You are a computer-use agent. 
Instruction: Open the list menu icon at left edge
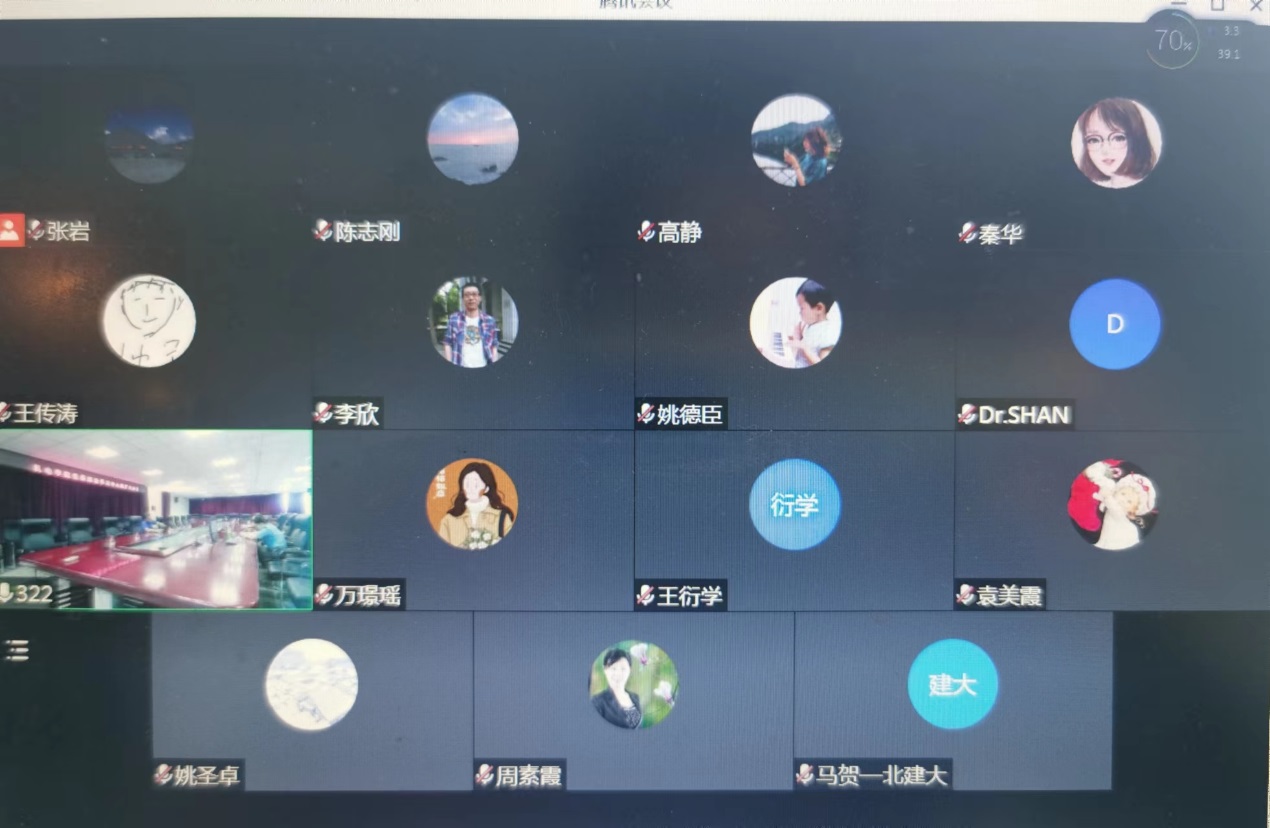click(x=17, y=650)
